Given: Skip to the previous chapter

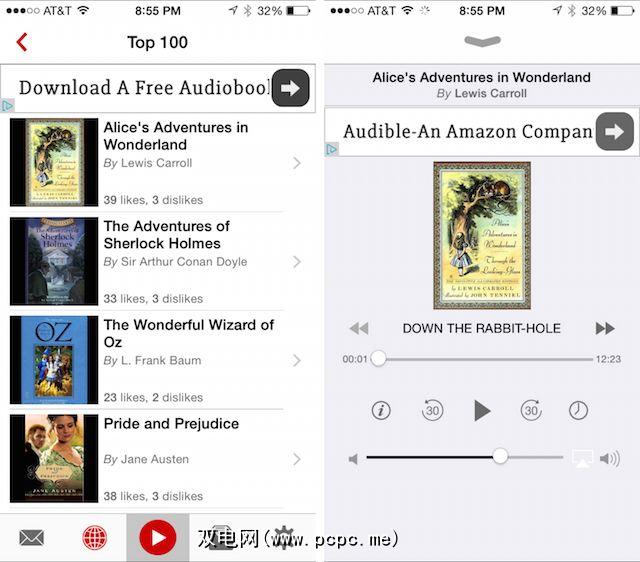Looking at the screenshot, I should point(358,328).
